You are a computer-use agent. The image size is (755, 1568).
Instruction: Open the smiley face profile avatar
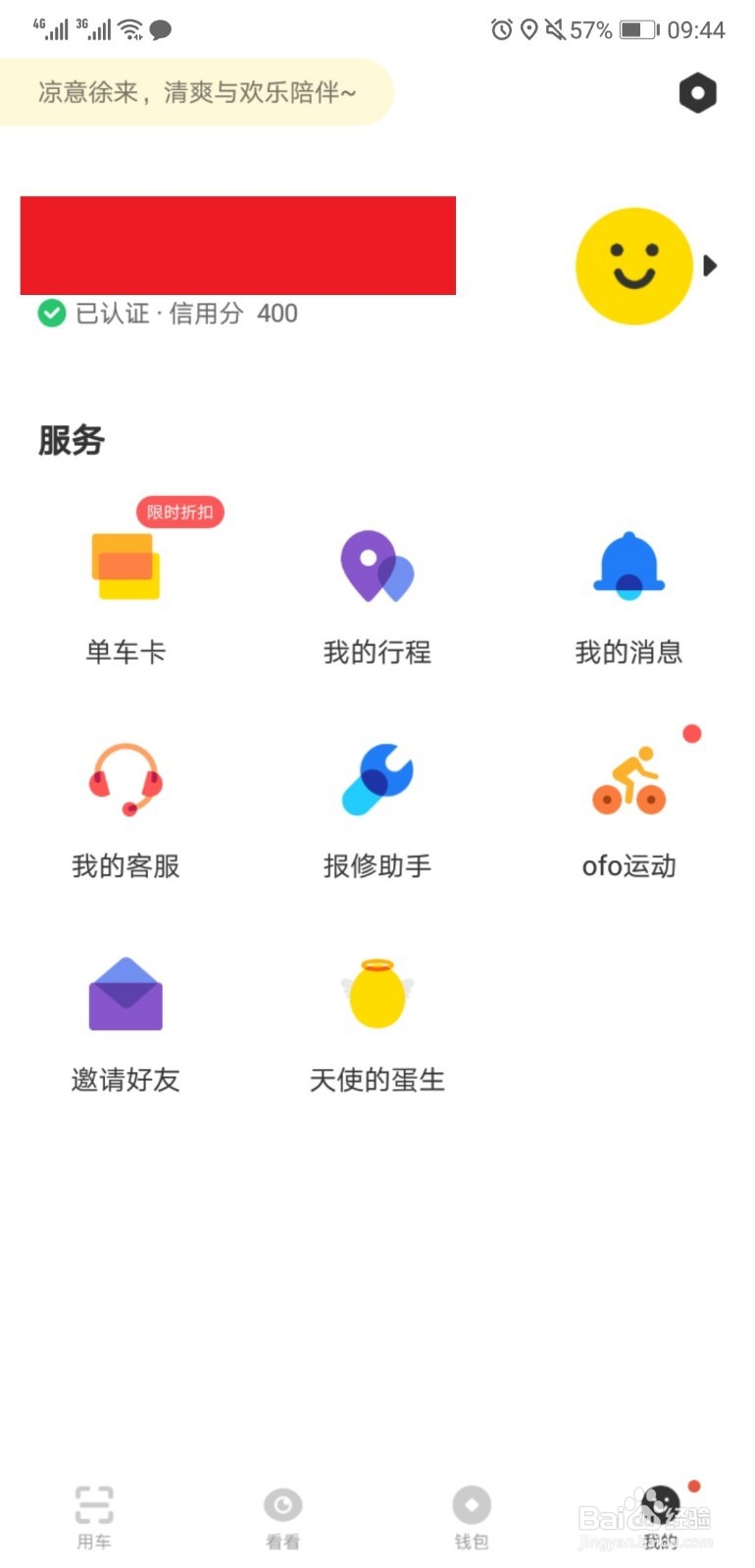635,266
